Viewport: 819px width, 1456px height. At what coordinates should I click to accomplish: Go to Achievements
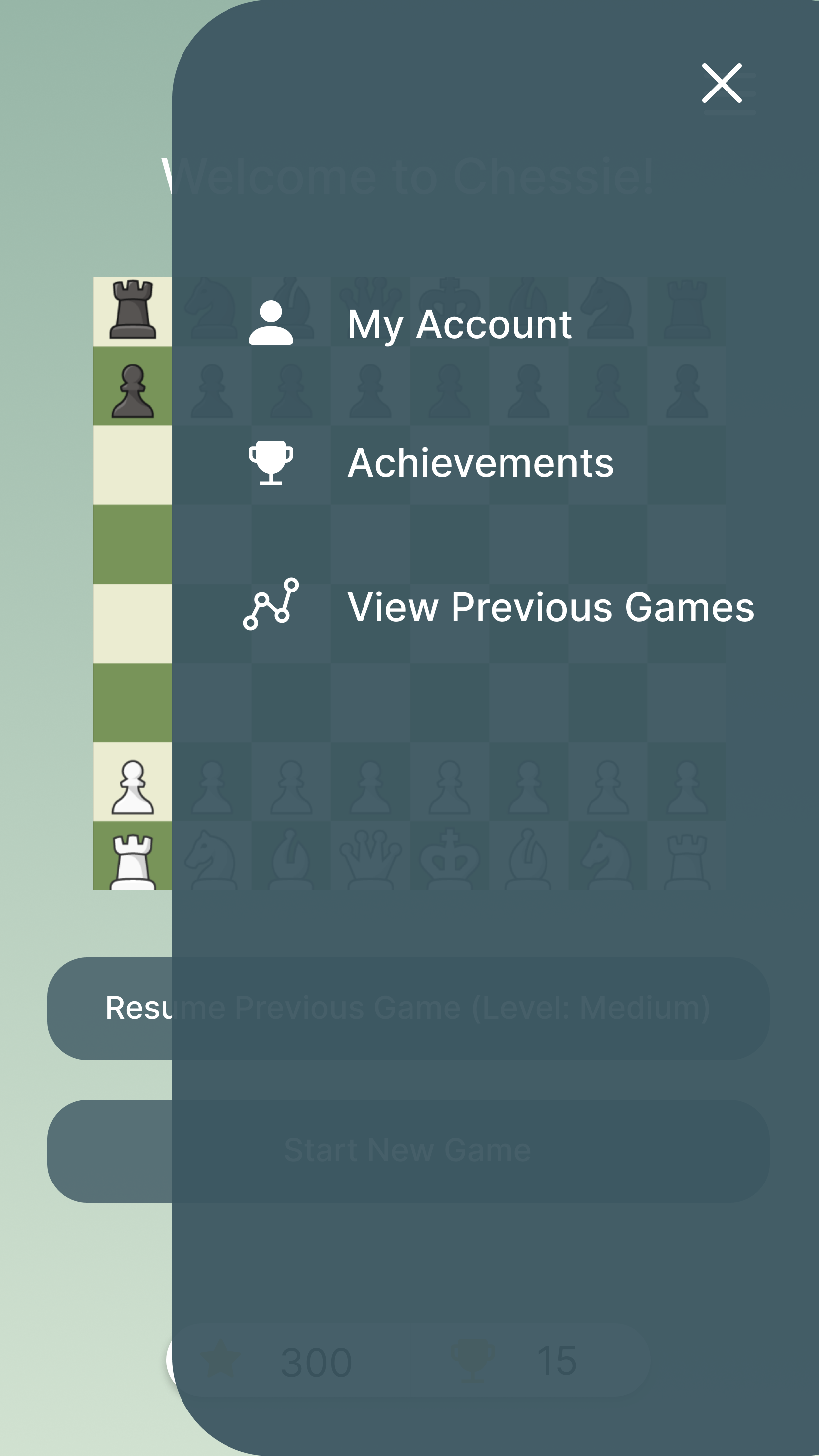point(480,463)
